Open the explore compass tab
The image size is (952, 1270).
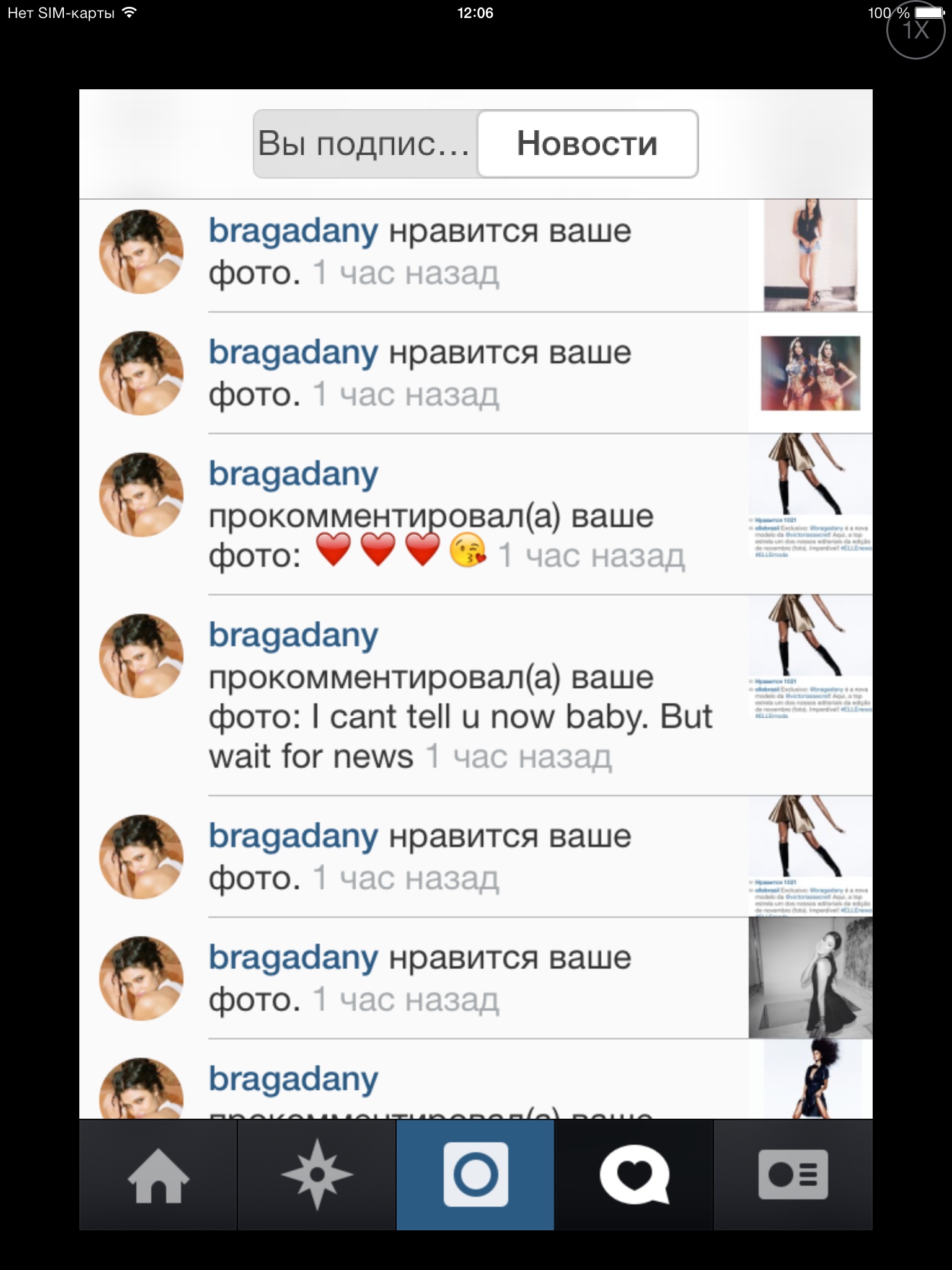tap(317, 1175)
